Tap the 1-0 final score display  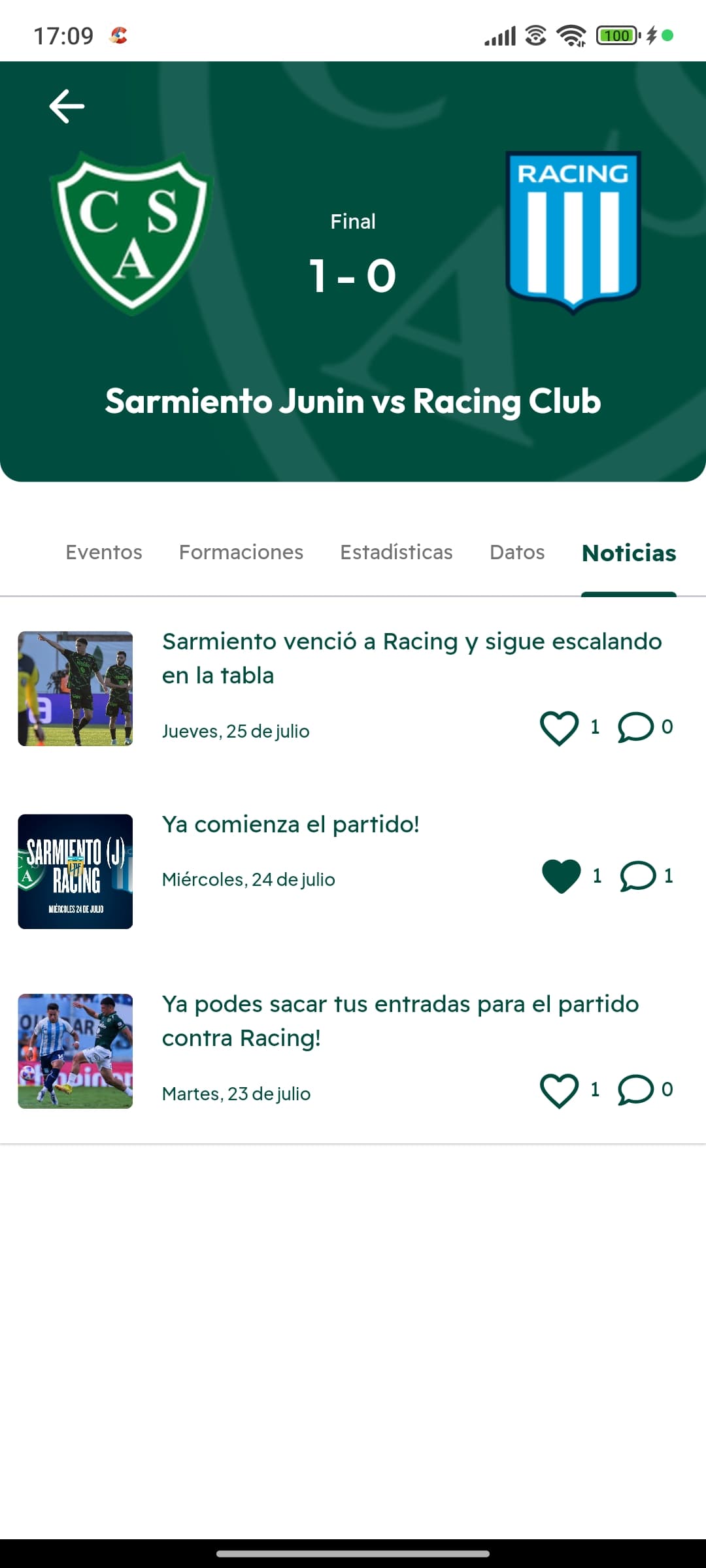353,274
